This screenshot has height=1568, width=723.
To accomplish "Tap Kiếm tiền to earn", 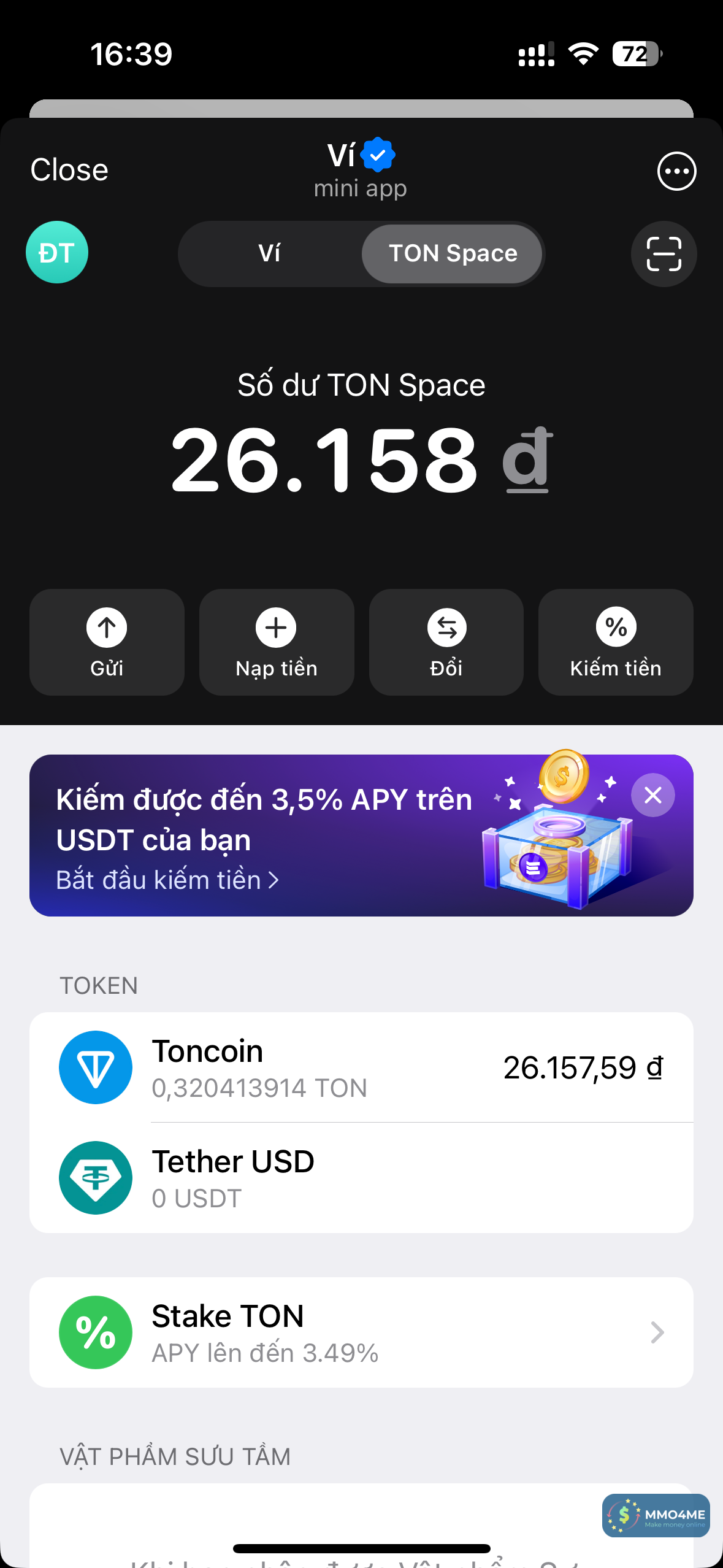I will click(616, 642).
